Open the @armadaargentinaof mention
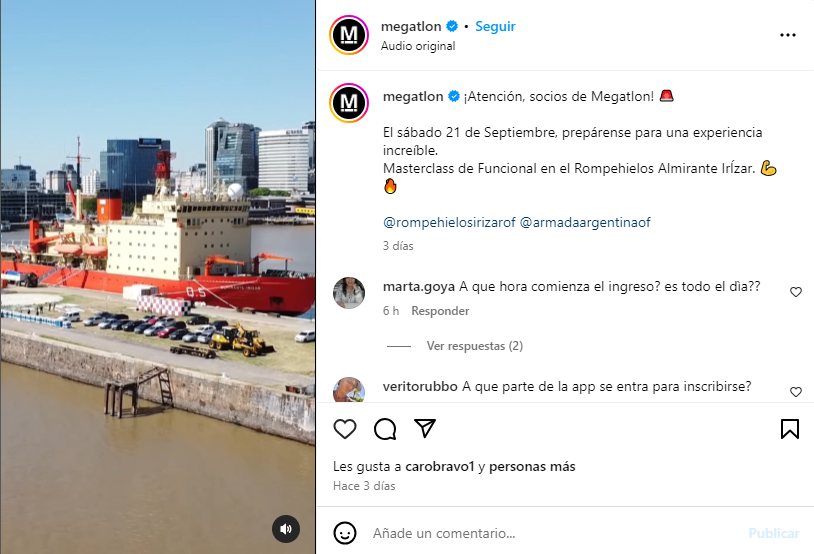This screenshot has width=814, height=554. pyautogui.click(x=586, y=222)
